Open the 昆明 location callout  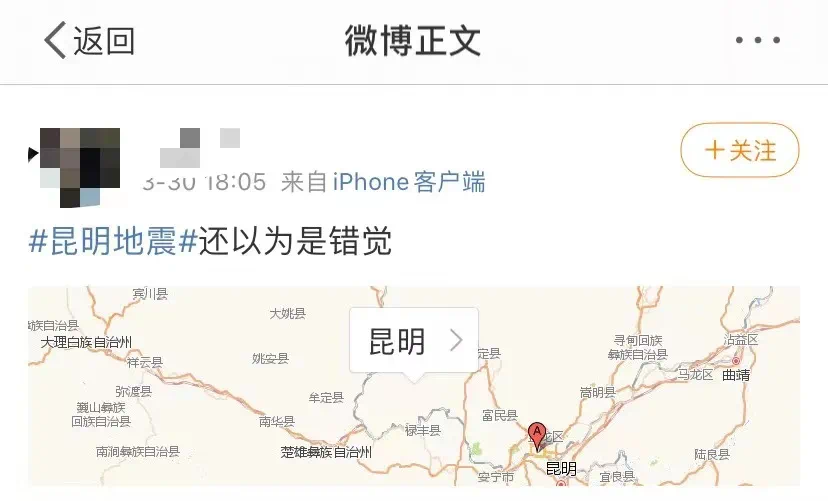(x=414, y=341)
